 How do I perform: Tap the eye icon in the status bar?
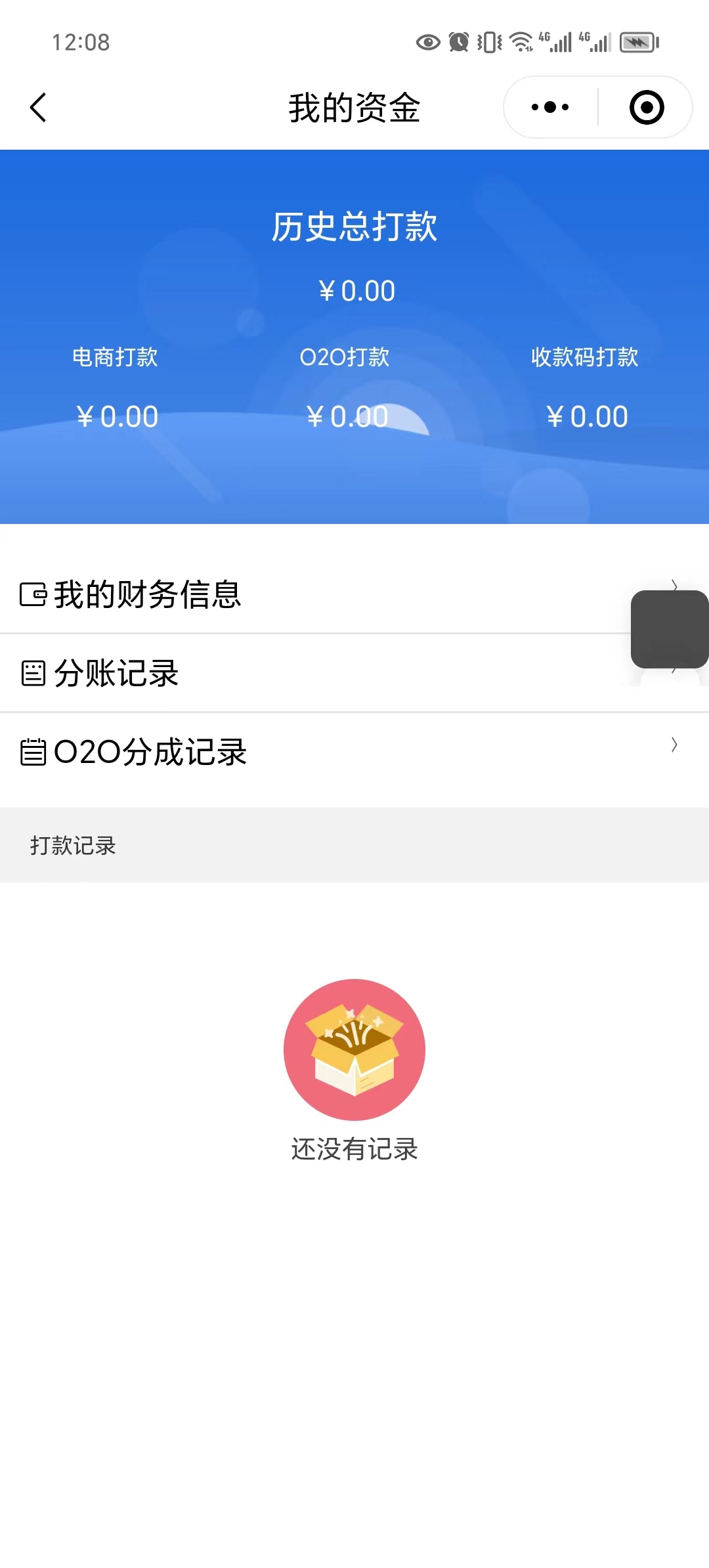pos(427,42)
